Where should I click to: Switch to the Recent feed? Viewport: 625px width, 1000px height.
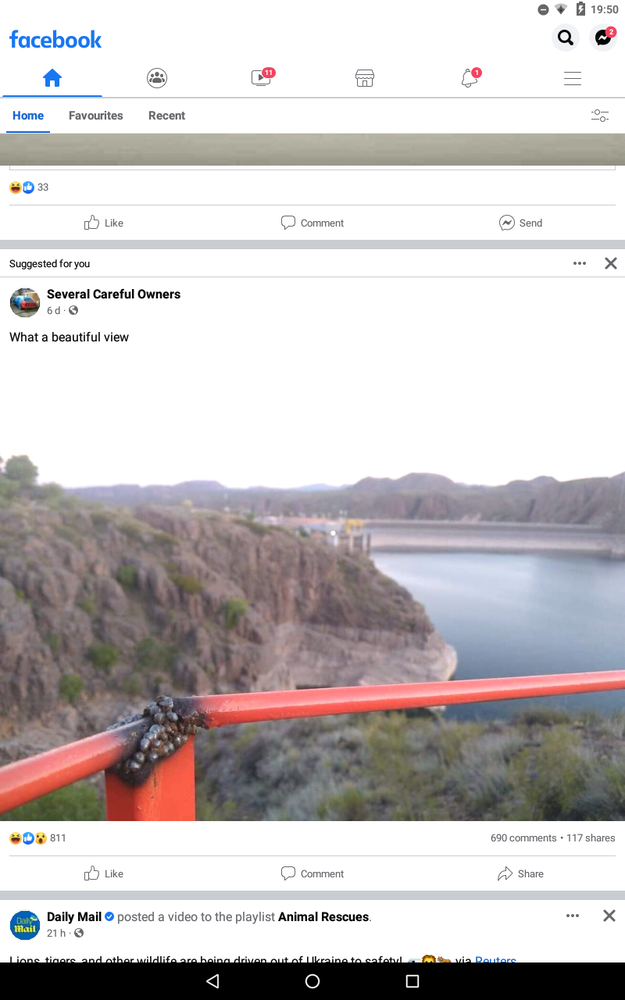(166, 115)
